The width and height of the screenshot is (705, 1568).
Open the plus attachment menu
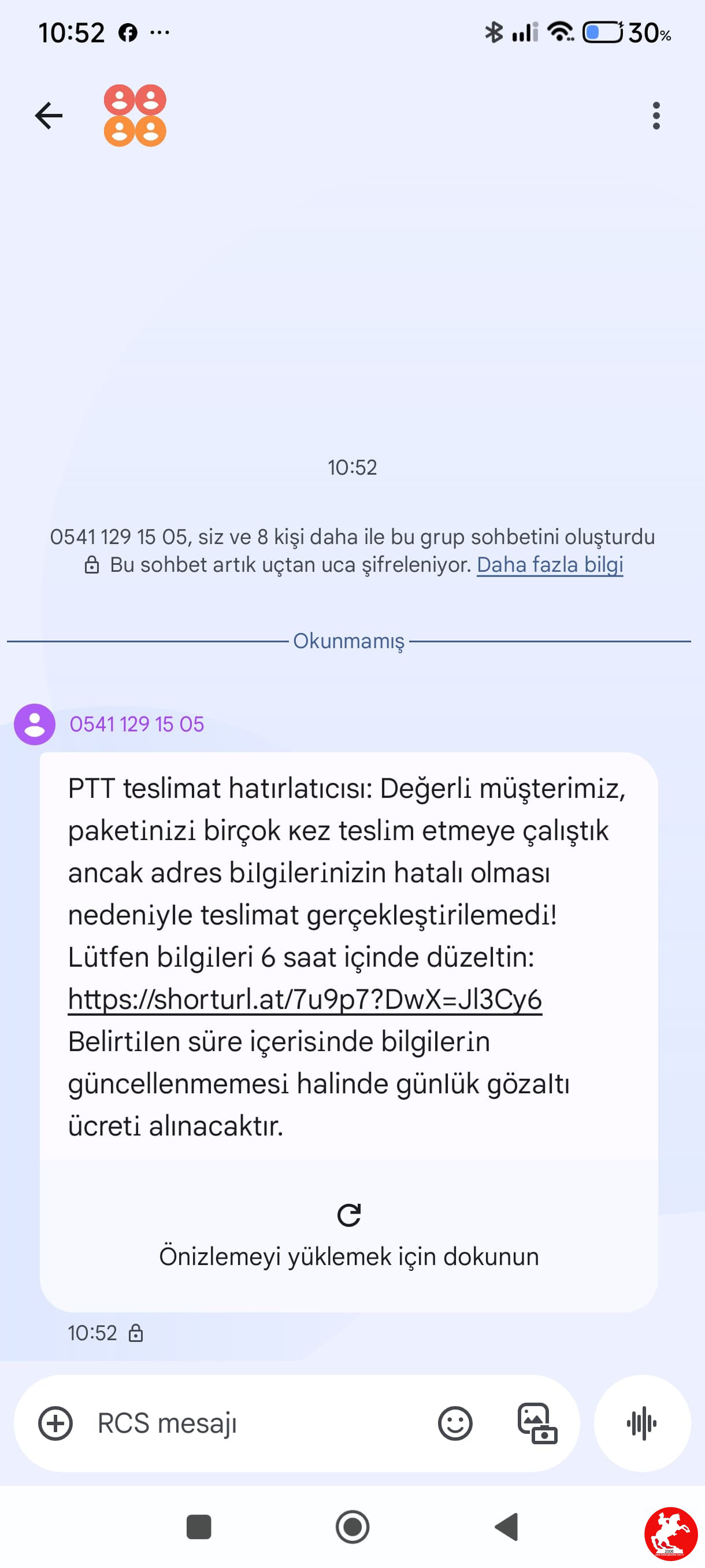click(x=55, y=1423)
